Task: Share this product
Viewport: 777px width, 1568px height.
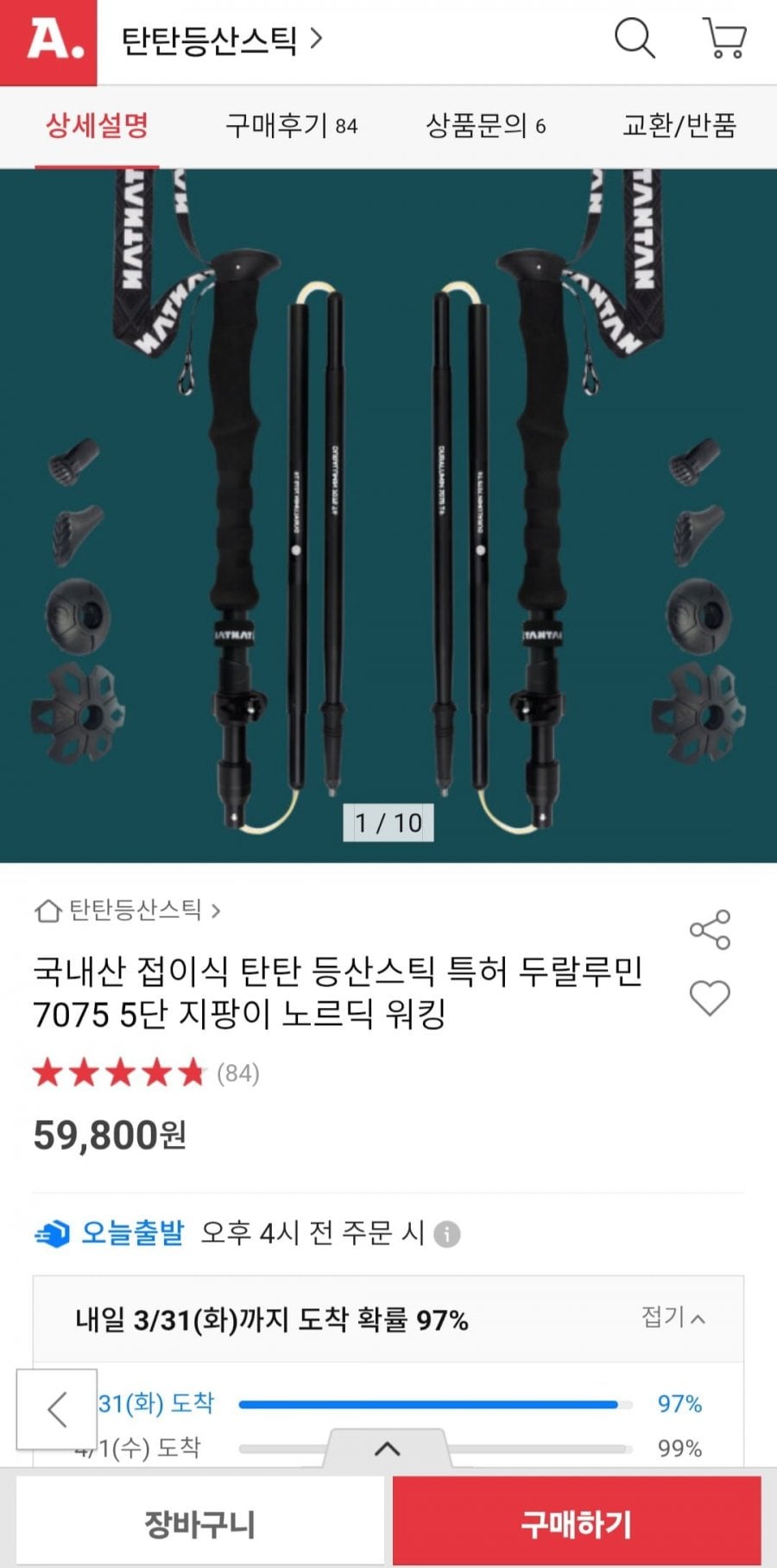Action: (x=710, y=929)
